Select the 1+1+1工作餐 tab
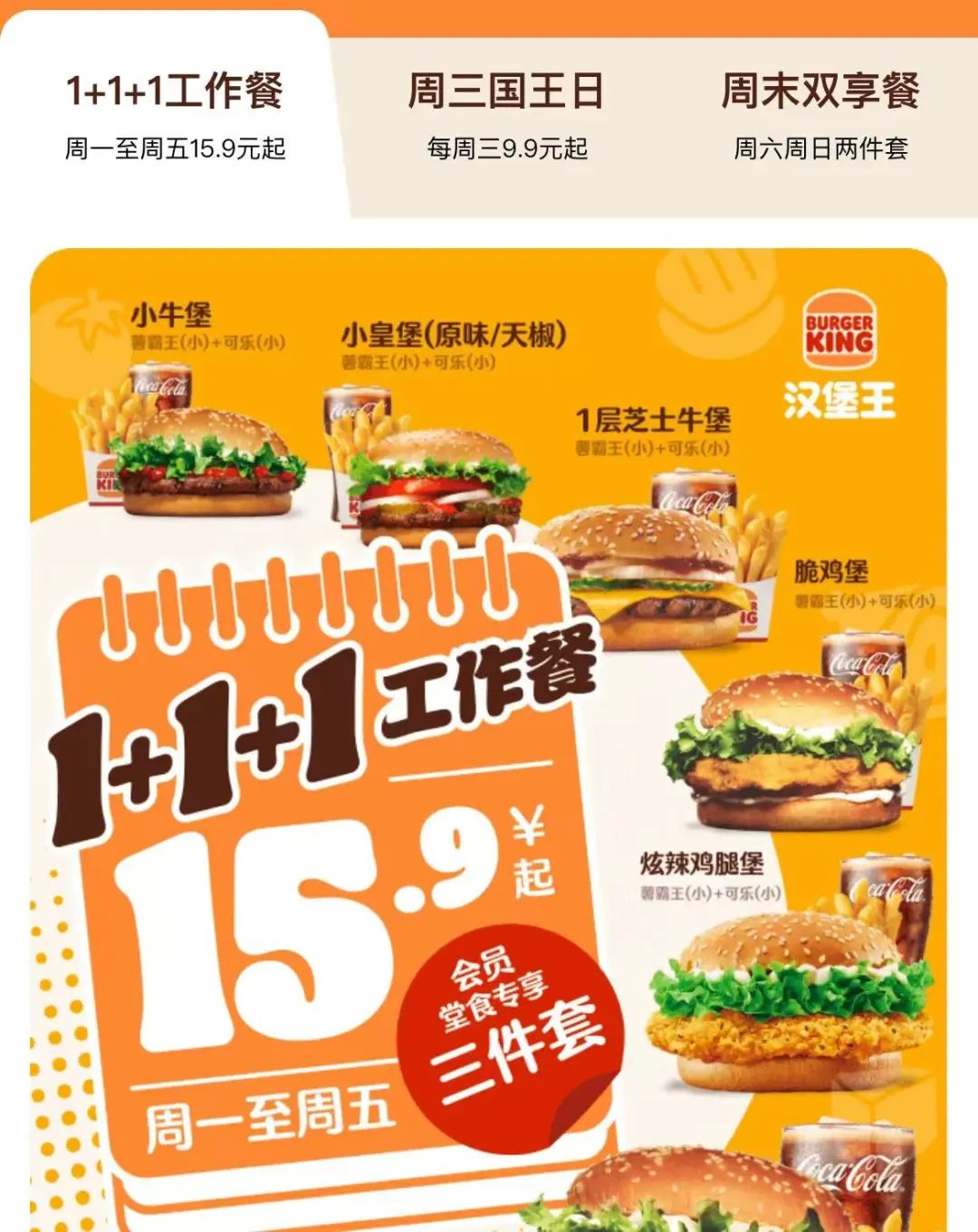978x1232 pixels. point(175,114)
